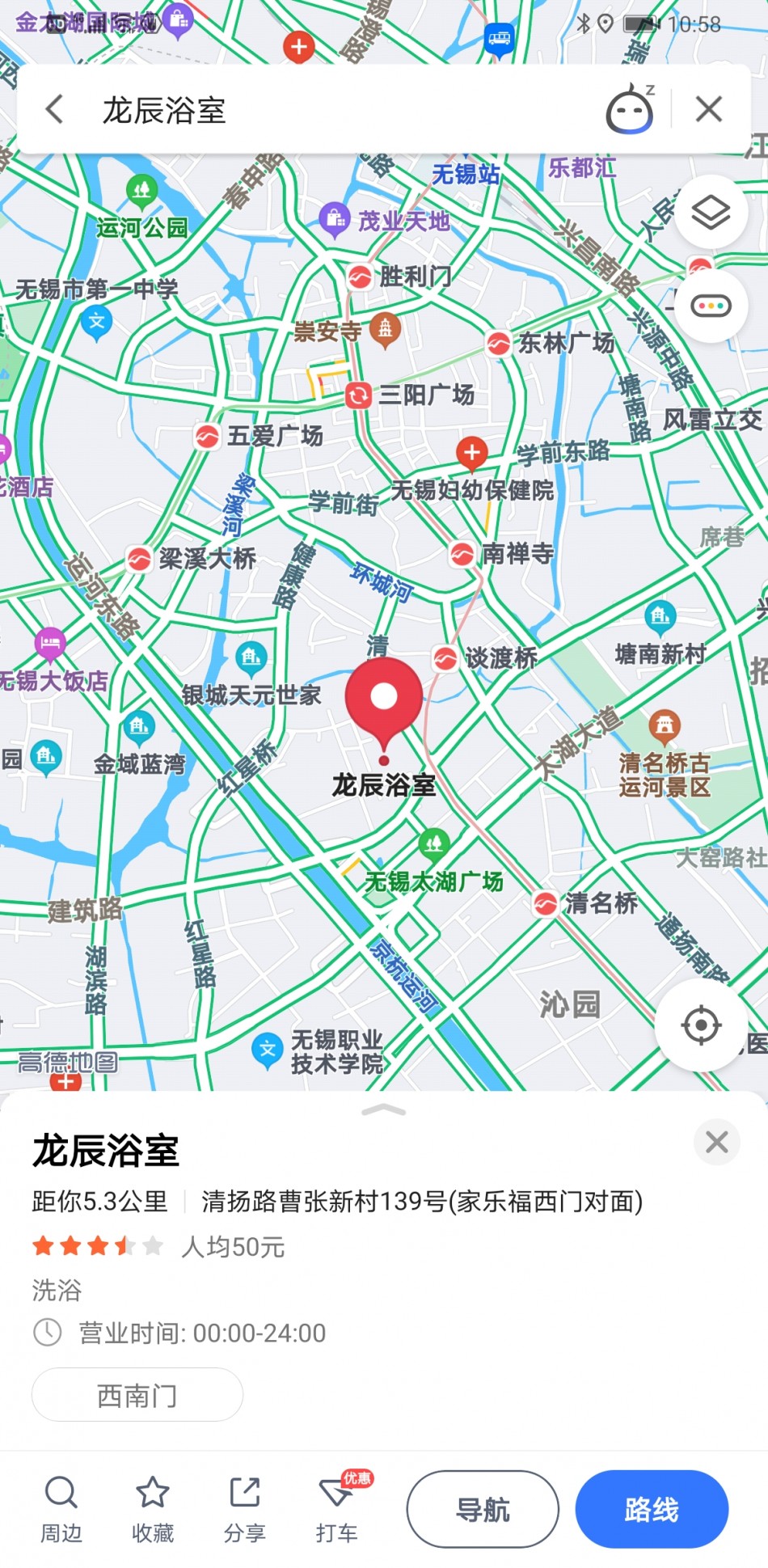Clear the search with the X icon
The width and height of the screenshot is (768, 1568).
(709, 109)
